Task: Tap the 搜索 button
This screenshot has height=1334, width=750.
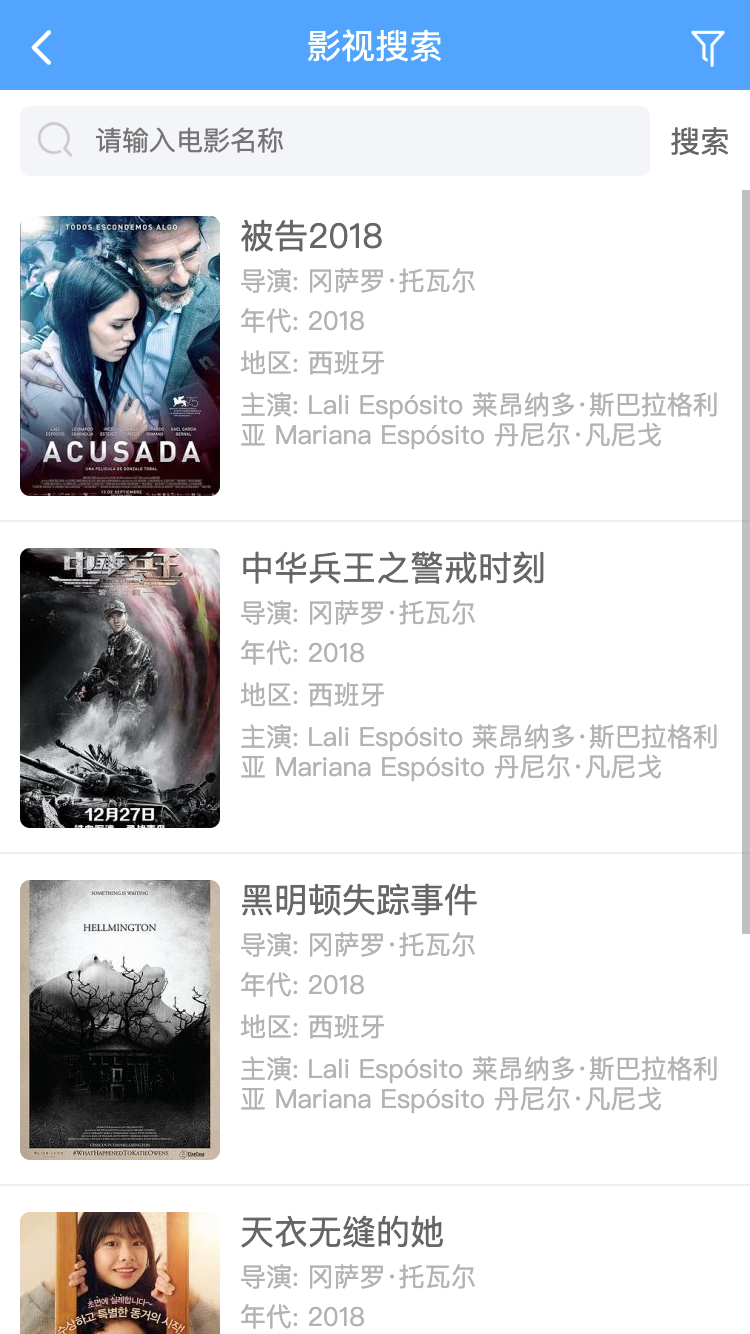Action: pos(699,141)
